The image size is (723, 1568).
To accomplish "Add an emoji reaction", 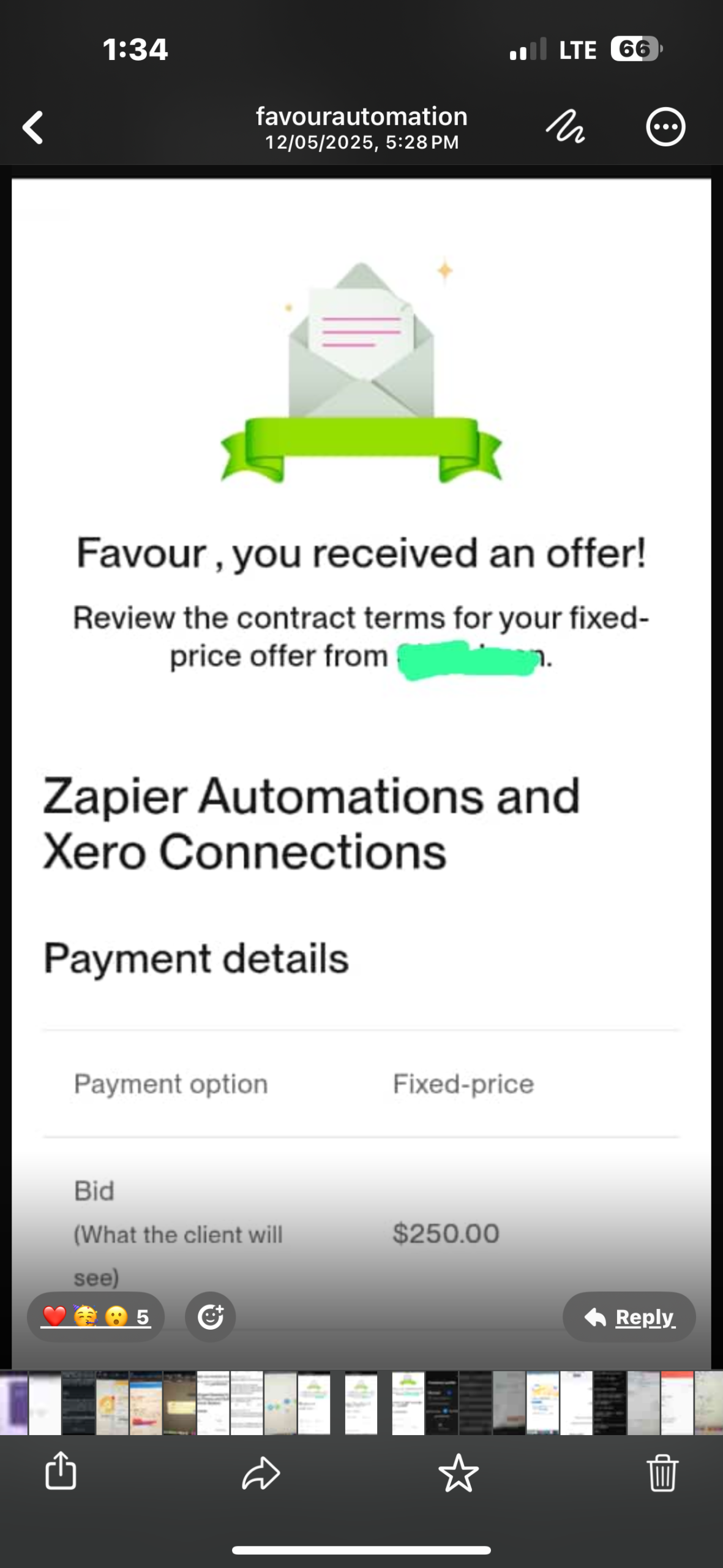I will point(210,1316).
